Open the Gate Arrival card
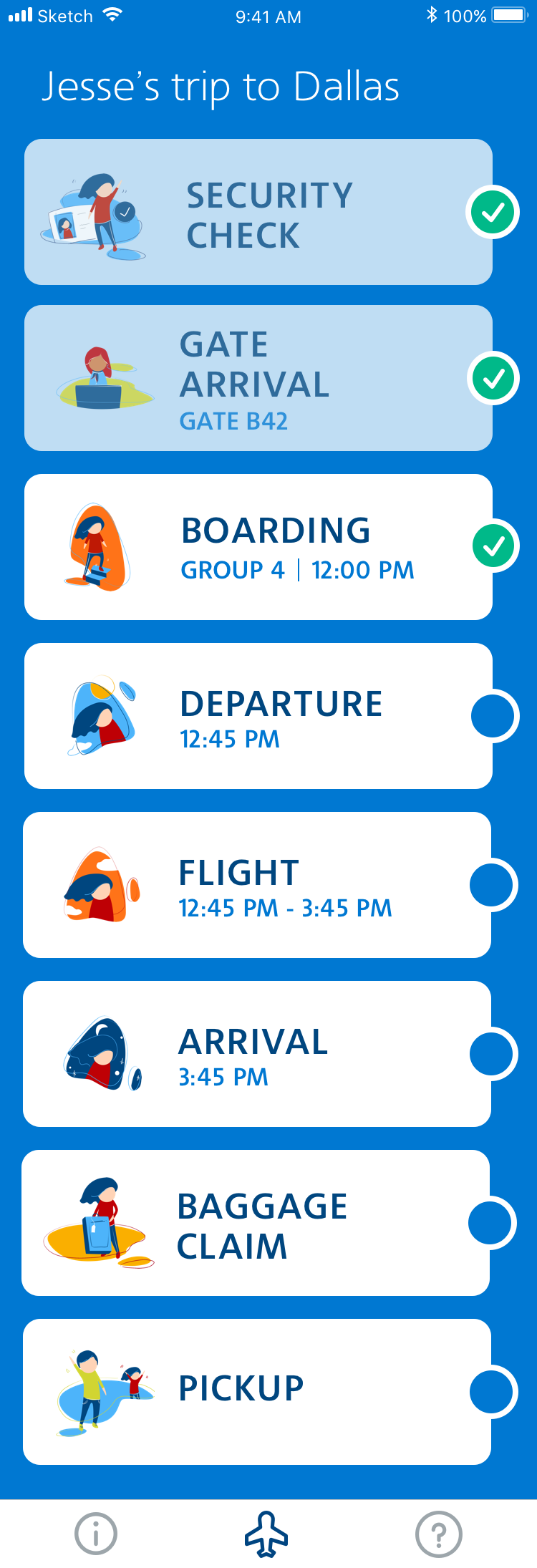 coord(258,378)
